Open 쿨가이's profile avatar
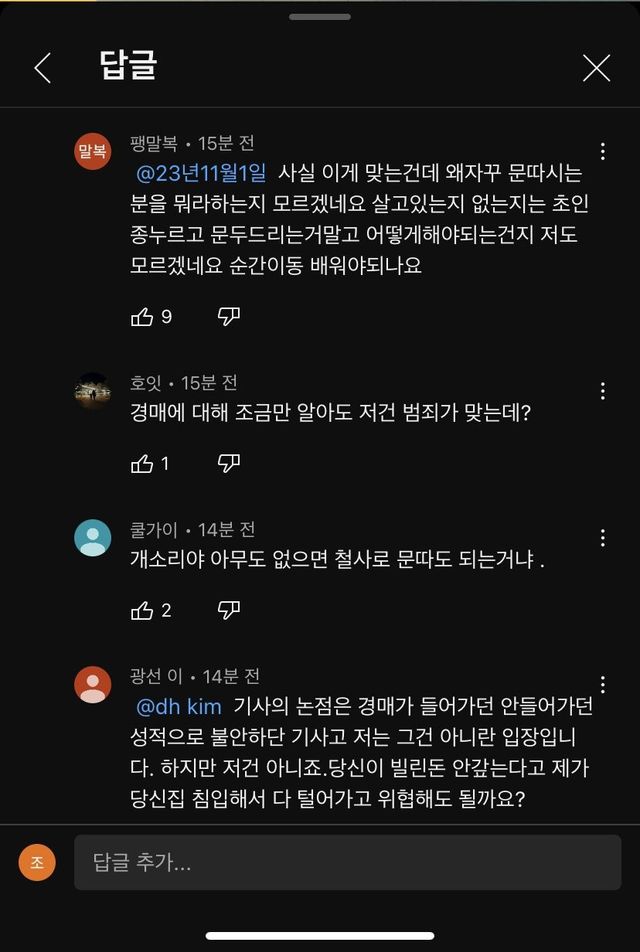Viewport: 640px width, 952px height. [x=93, y=538]
